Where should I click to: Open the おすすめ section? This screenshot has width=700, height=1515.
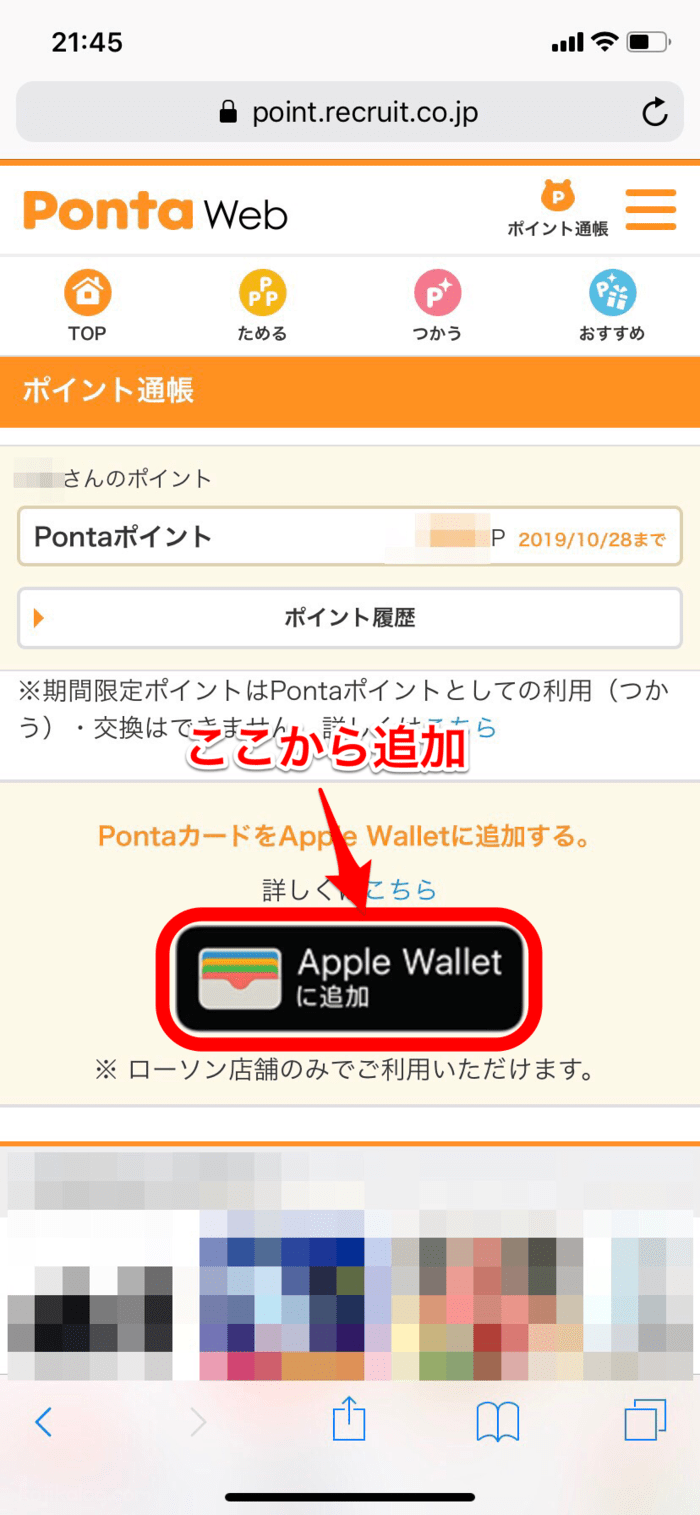(x=612, y=306)
